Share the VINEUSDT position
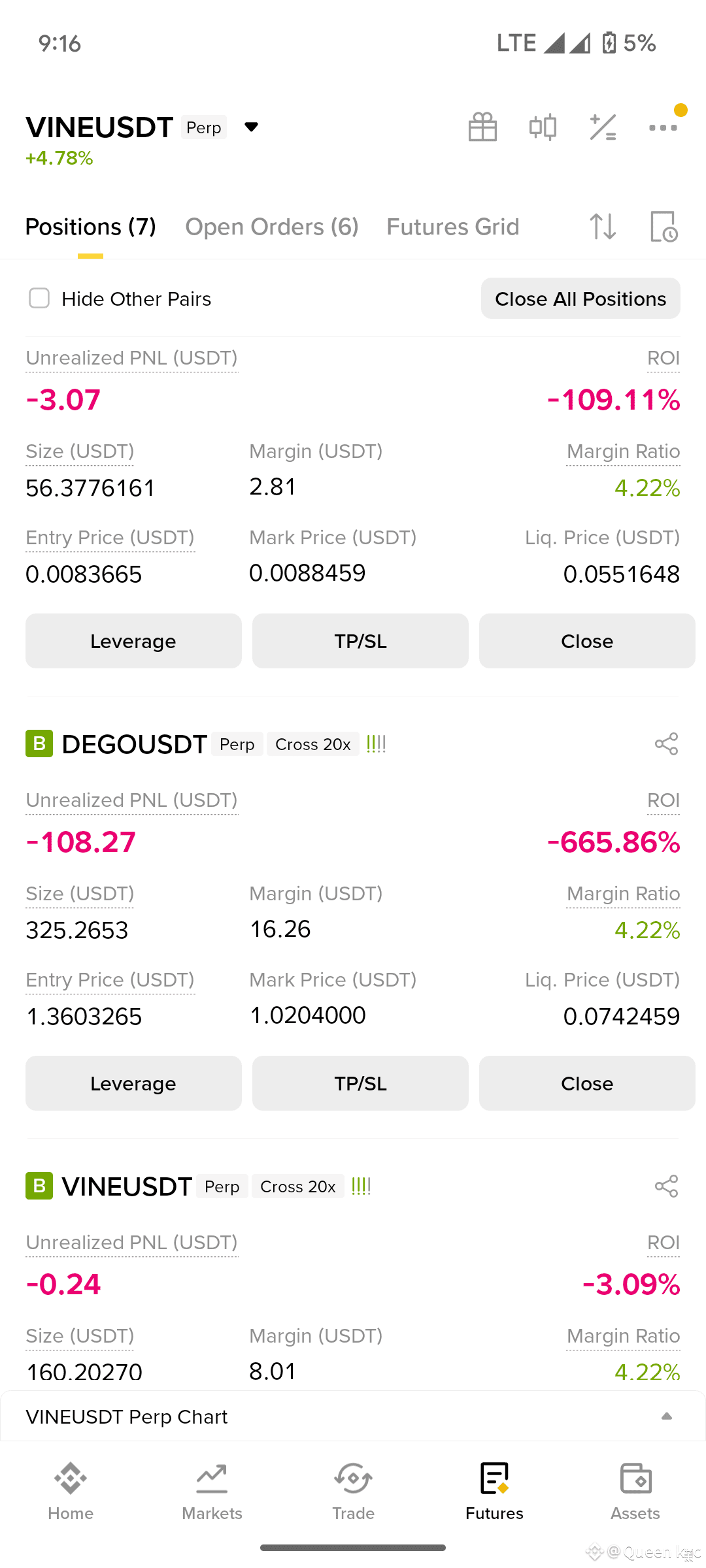706x1568 pixels. coord(666,1186)
